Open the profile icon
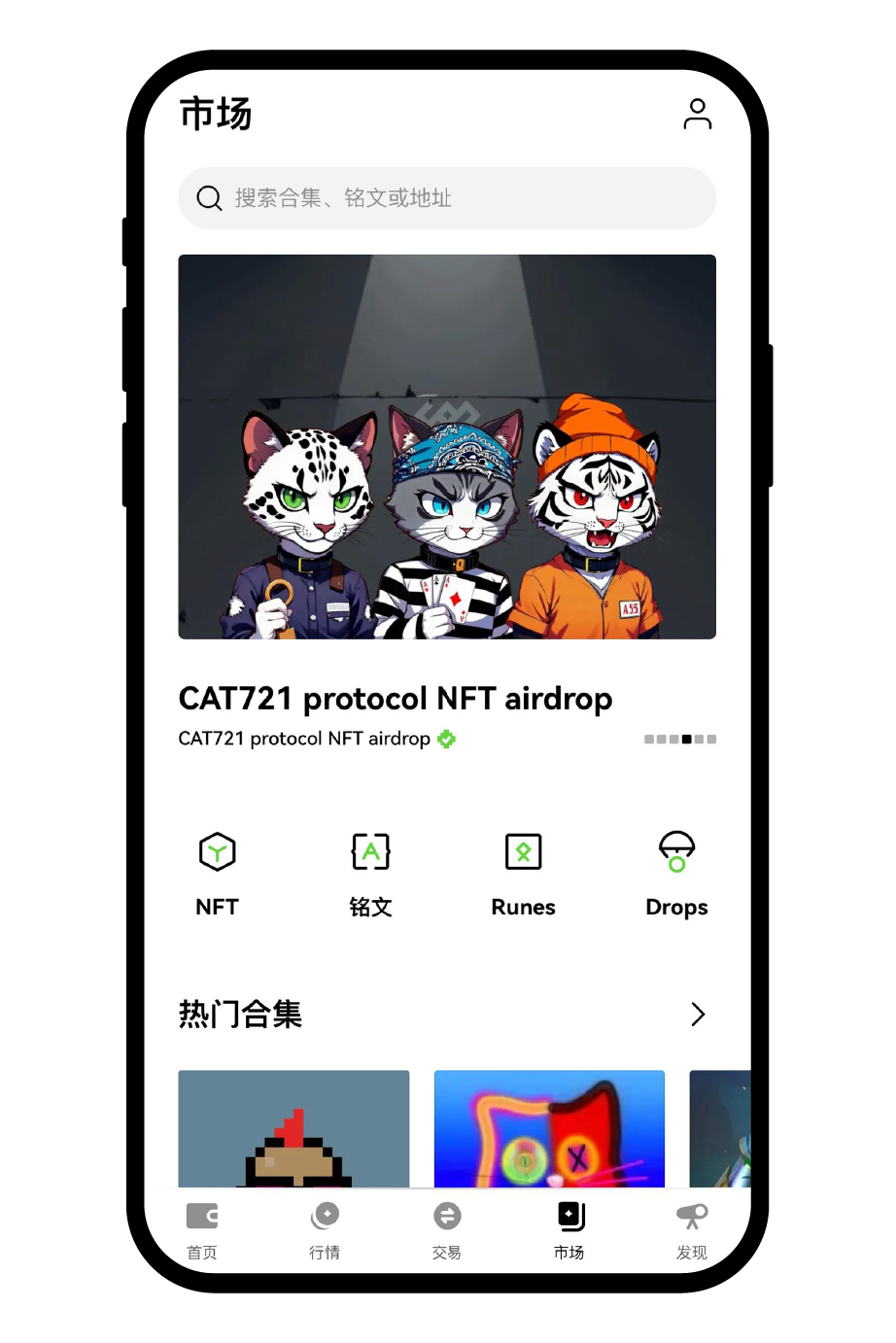Viewport: 896px width, 1343px height. pyautogui.click(x=697, y=114)
